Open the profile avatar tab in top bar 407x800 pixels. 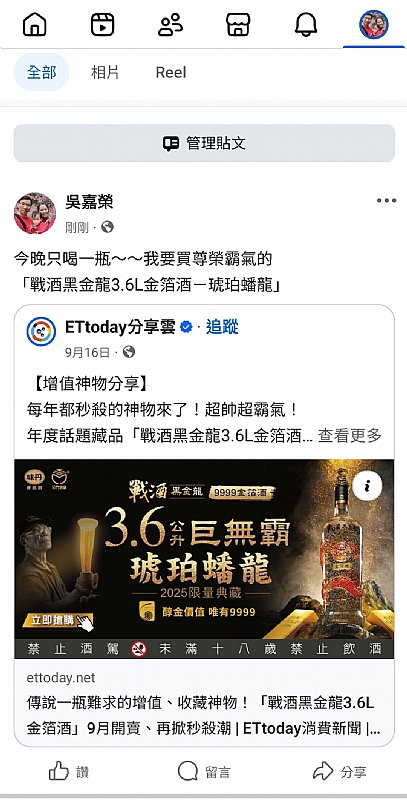point(374,24)
